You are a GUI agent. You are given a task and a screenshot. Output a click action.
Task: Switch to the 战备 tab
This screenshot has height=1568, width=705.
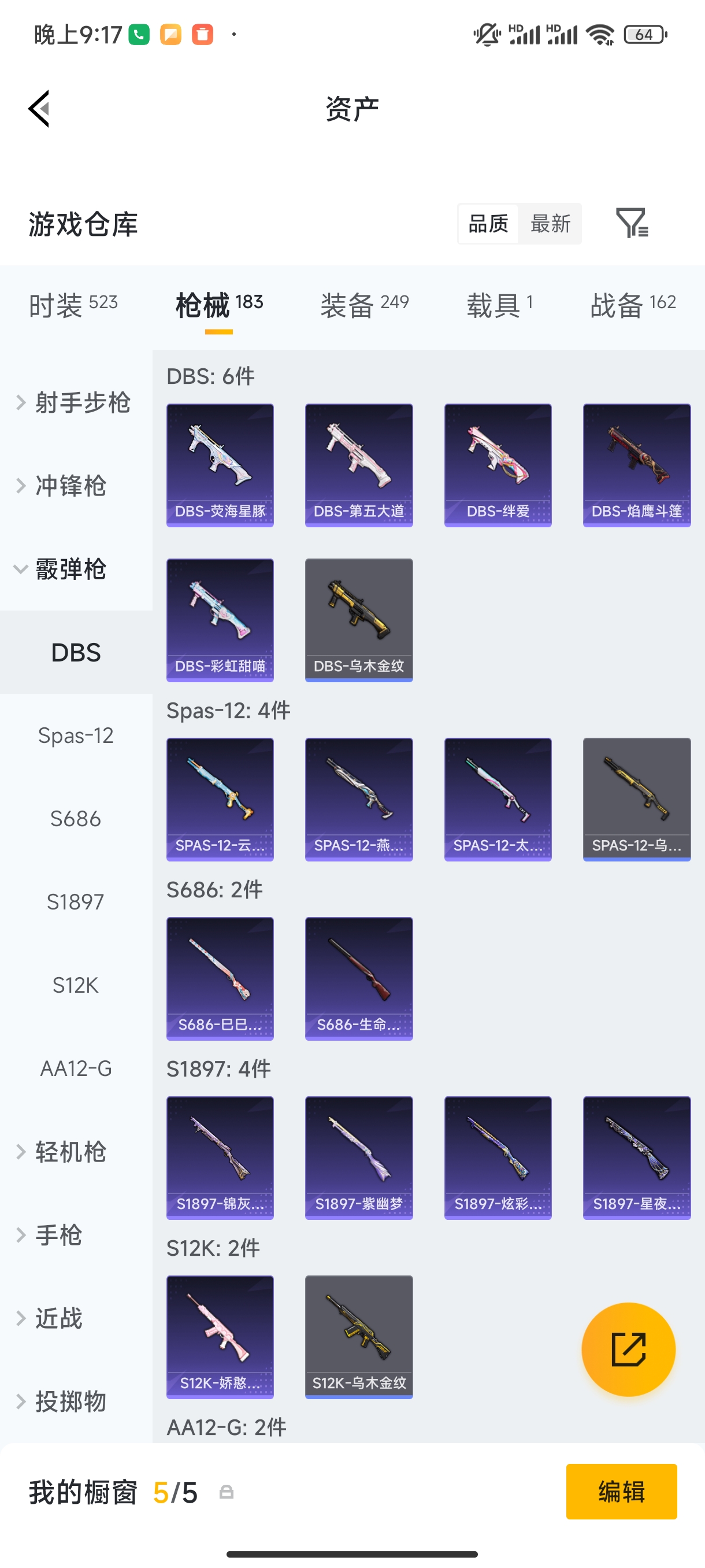point(633,304)
